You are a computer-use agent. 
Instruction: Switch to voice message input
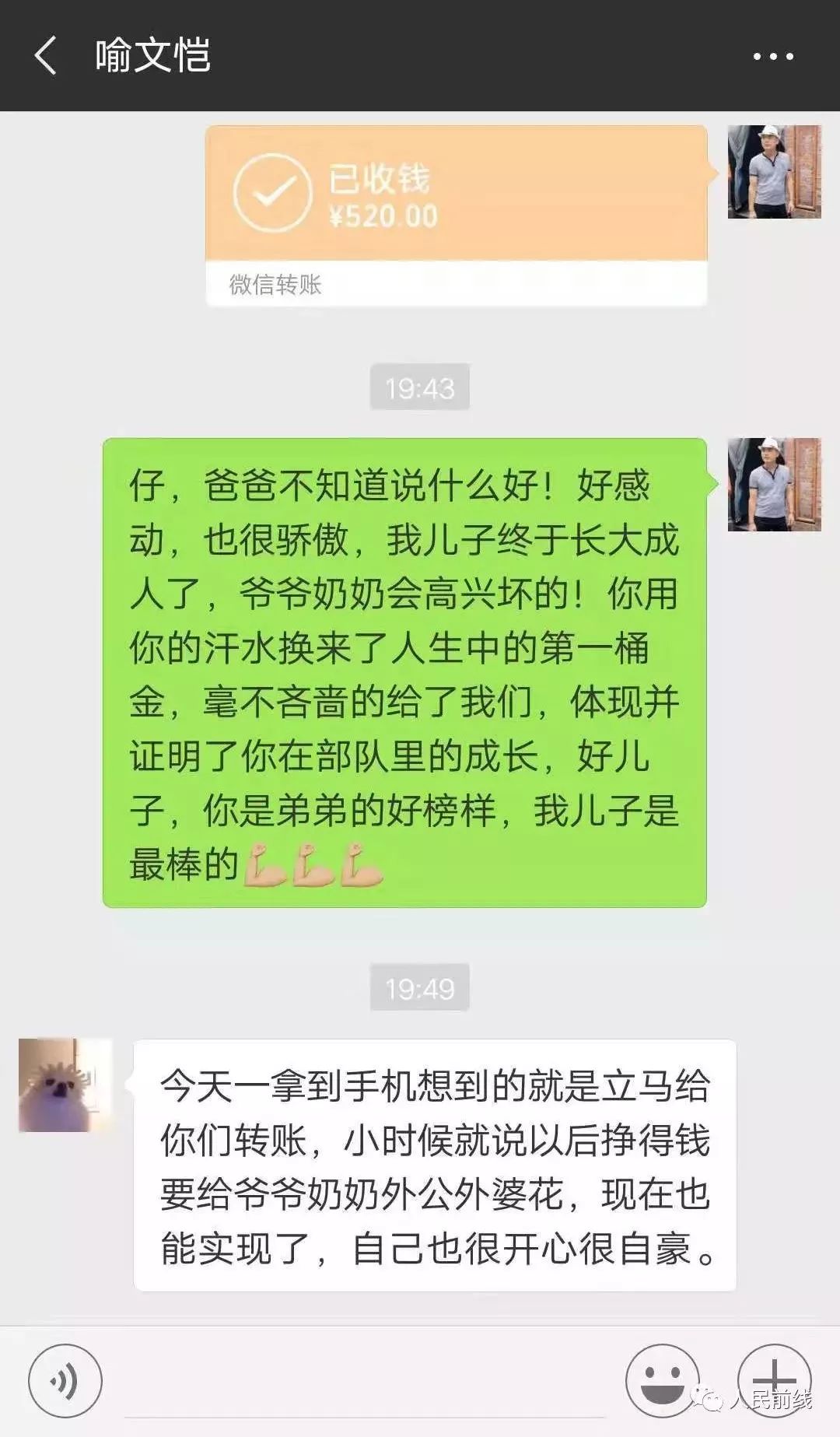(x=65, y=1381)
